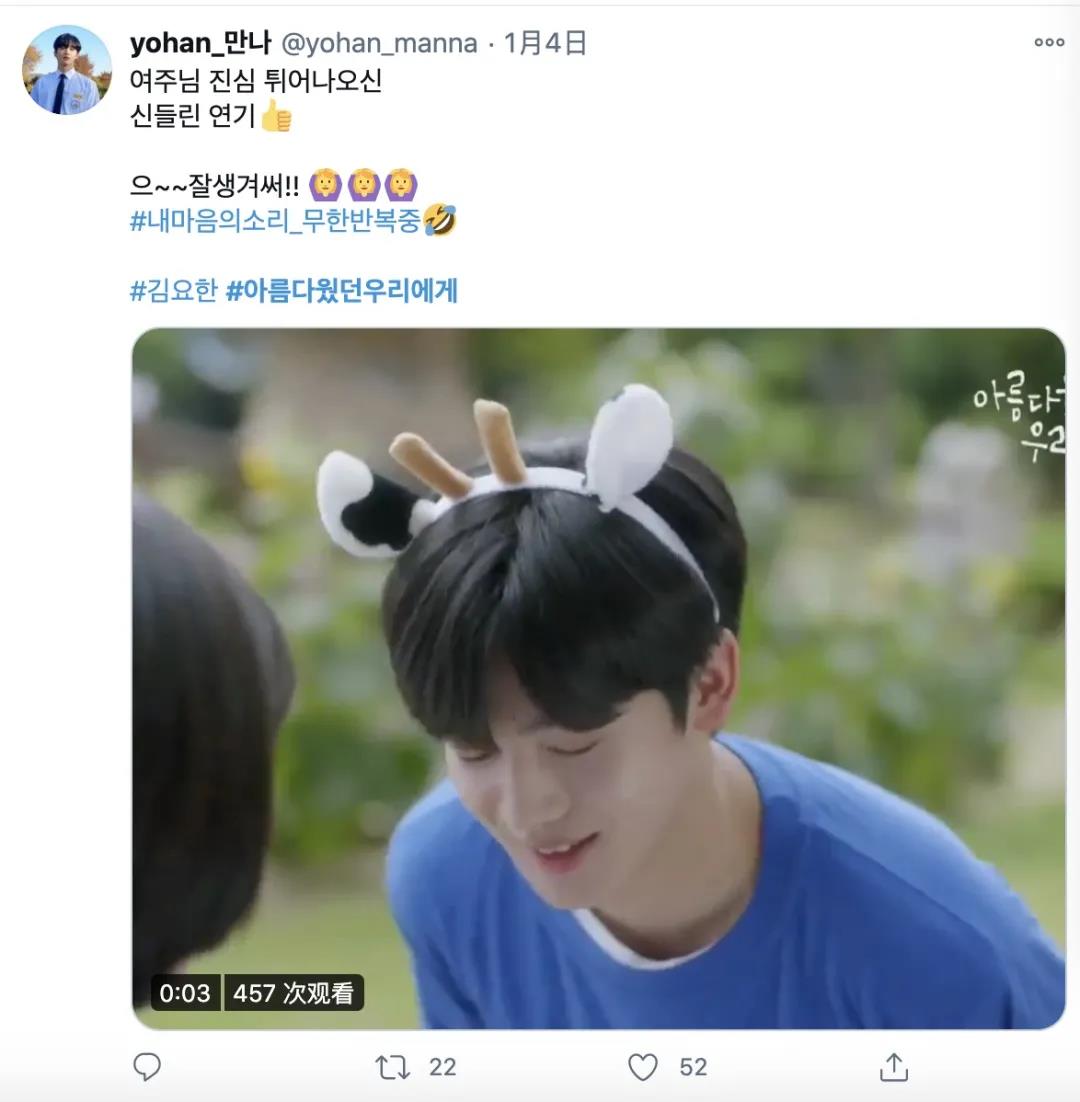Screen dimensions: 1080x1102
Task: Open the tweet's 1月4日 date link
Action: [x=545, y=43]
